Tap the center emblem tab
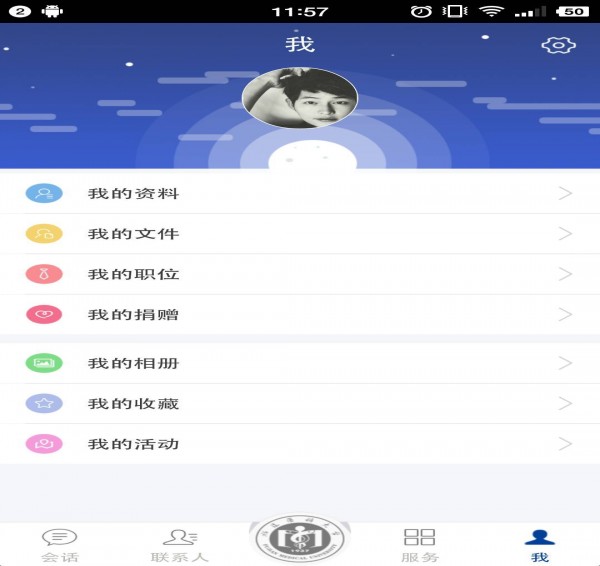 pyautogui.click(x=300, y=541)
